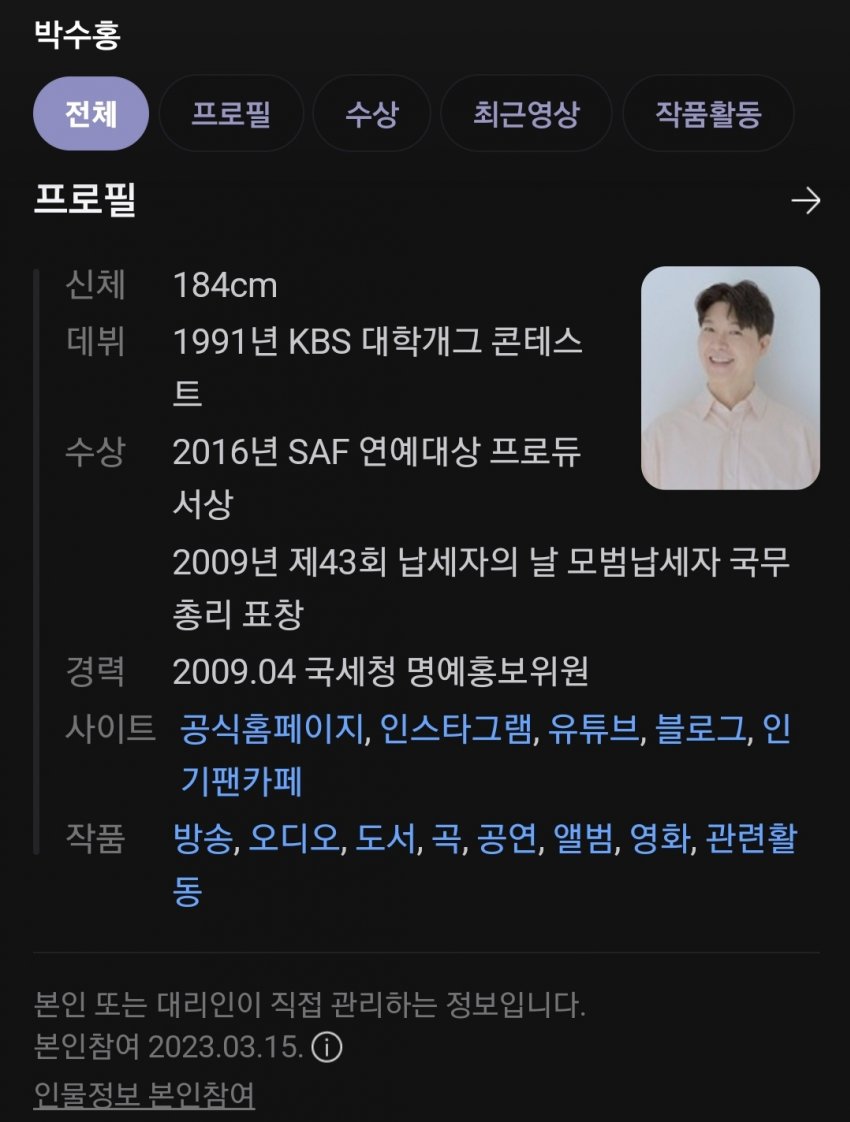The height and width of the screenshot is (1122, 850).
Task: Open the 최근영상 tab
Action: 526,114
